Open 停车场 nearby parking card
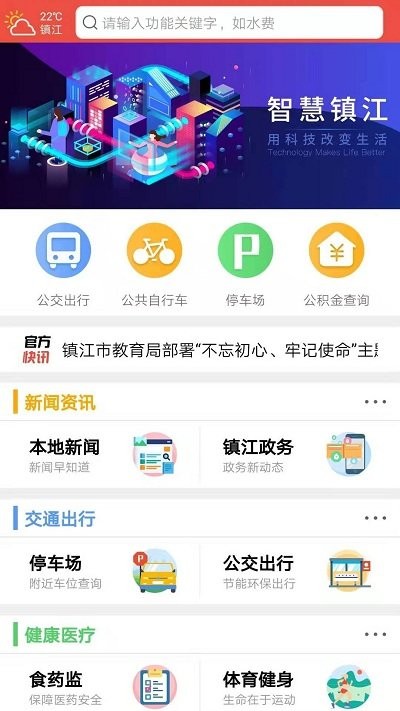 click(x=100, y=570)
